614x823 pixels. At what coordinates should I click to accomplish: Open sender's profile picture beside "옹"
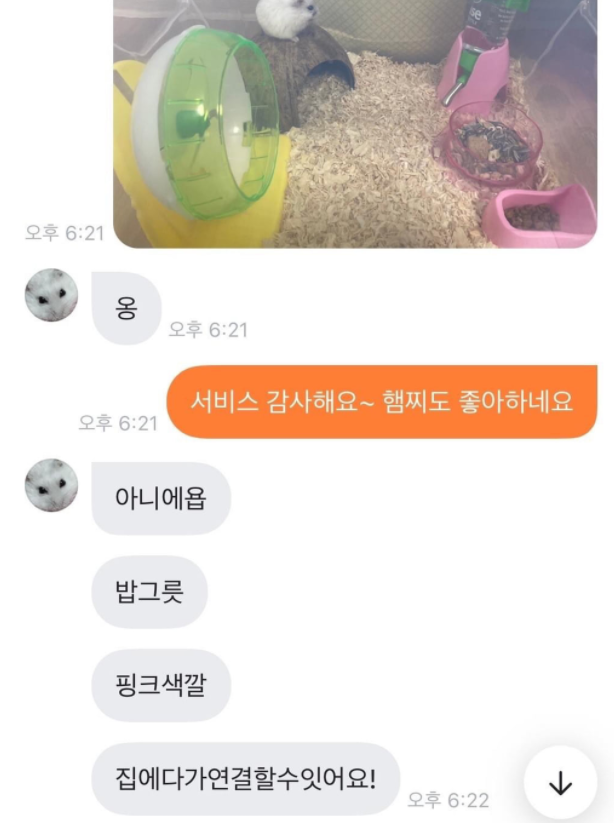[51, 296]
